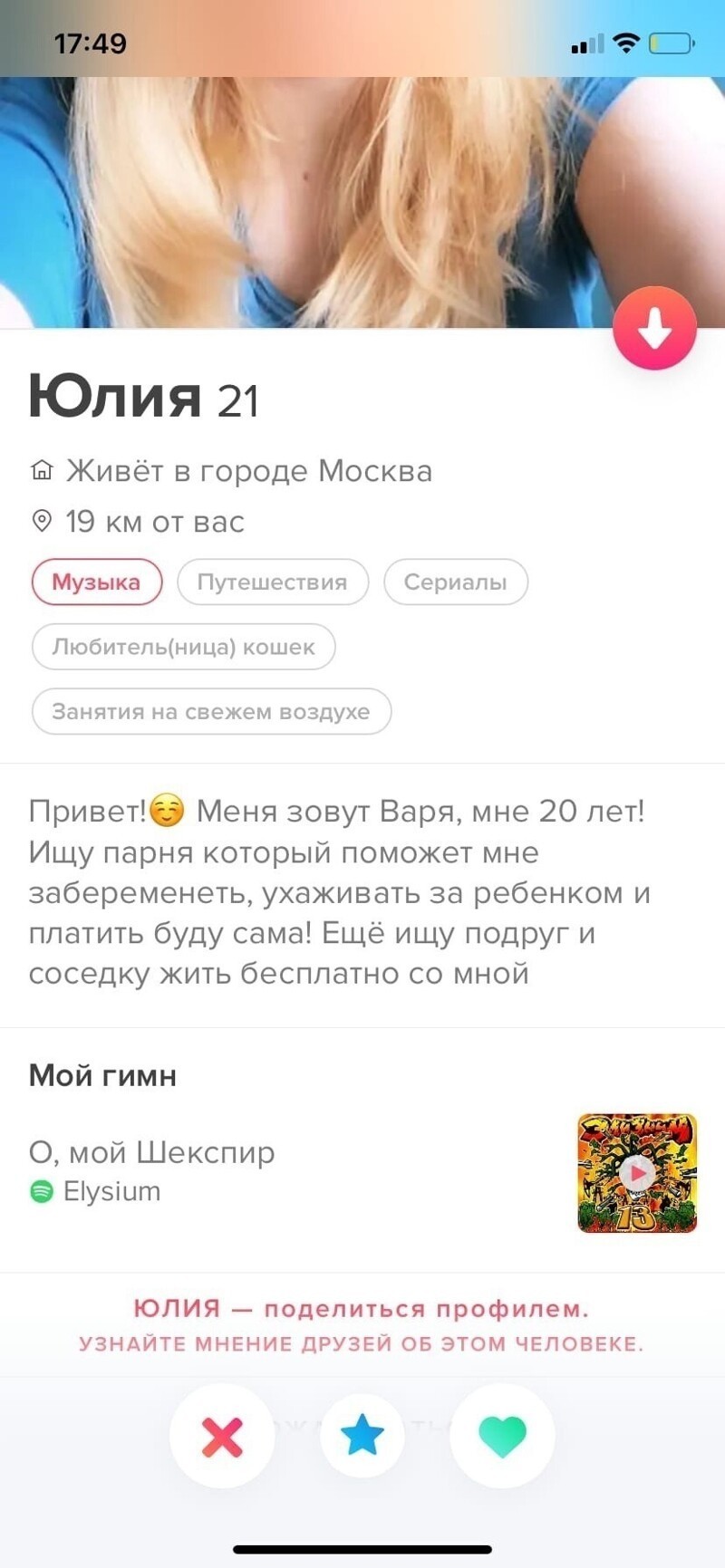Screen dimensions: 725x1568
Task: Tap the Занятия на свежем воздухе chip
Action: 211,711
